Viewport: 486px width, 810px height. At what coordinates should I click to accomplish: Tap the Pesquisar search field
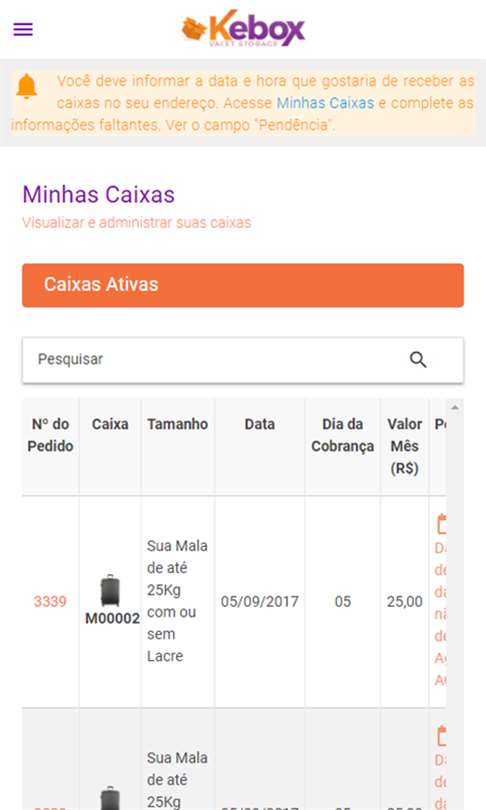pos(216,360)
